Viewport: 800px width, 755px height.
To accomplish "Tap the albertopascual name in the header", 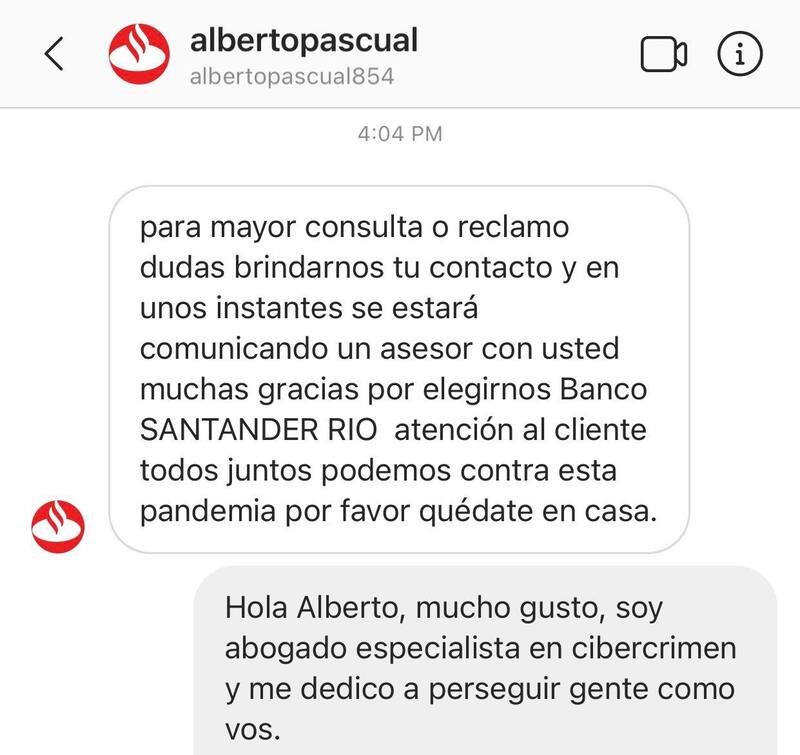I will point(303,41).
